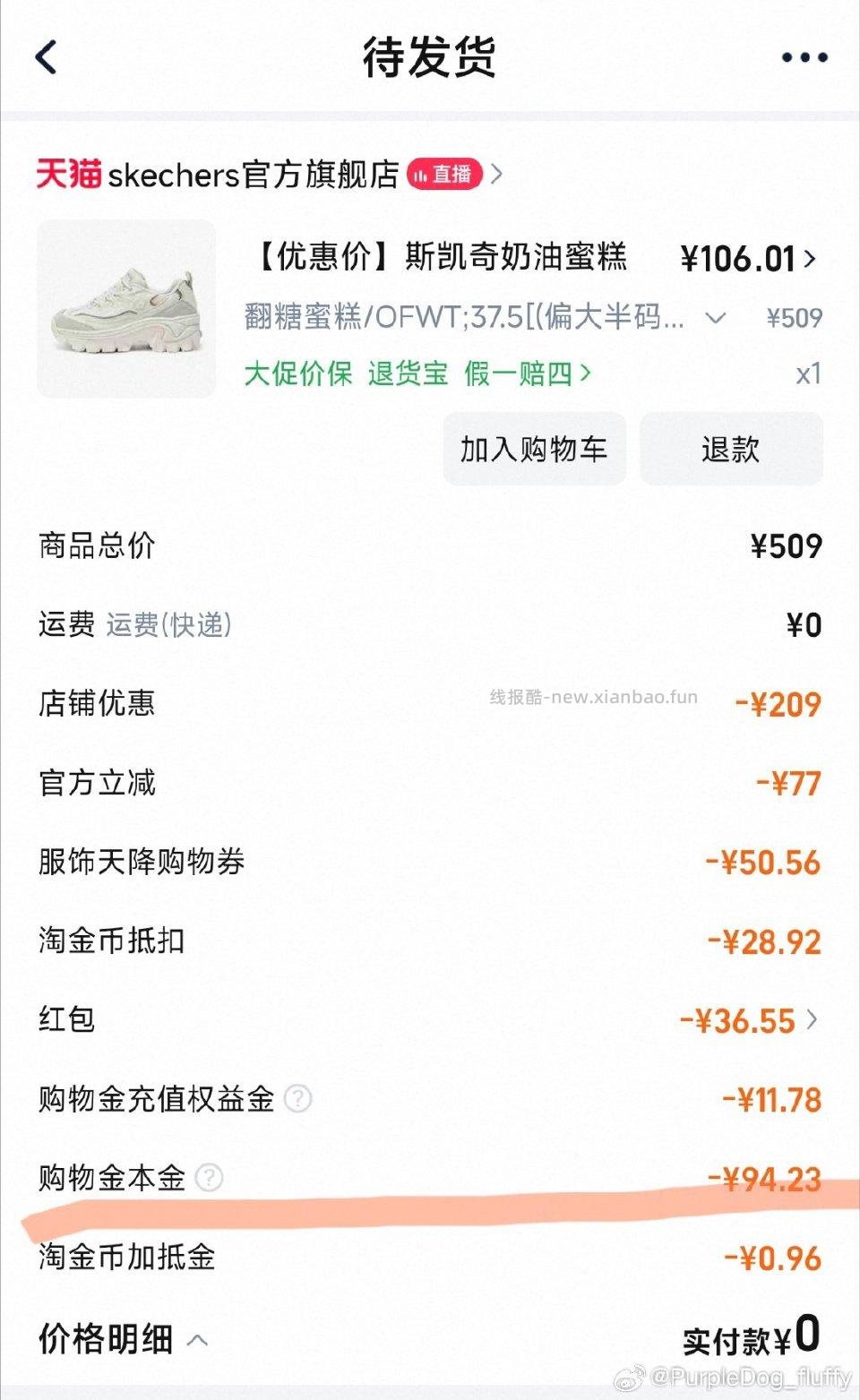Screen dimensions: 860x1400
Task: Click the 退款 refund button
Action: 731,450
